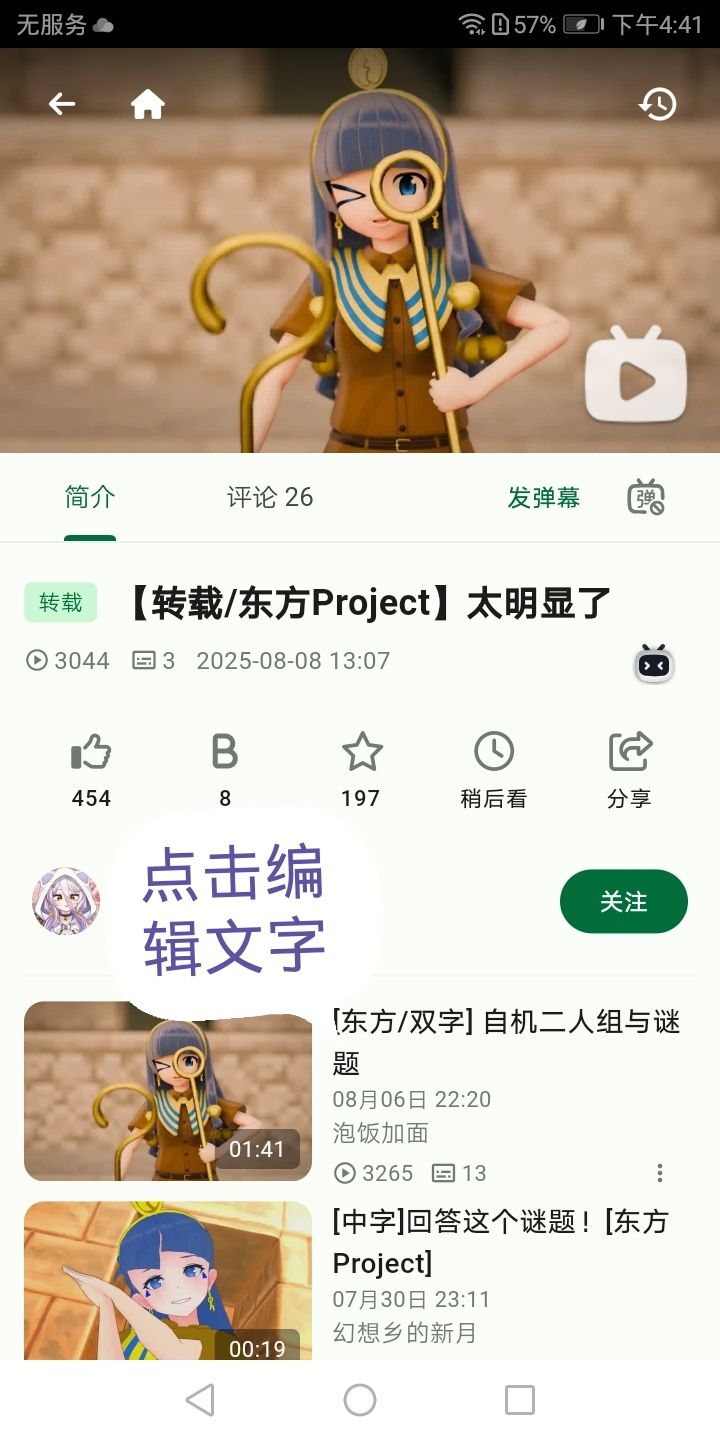
Task: Open viewing history clock icon
Action: click(x=658, y=104)
